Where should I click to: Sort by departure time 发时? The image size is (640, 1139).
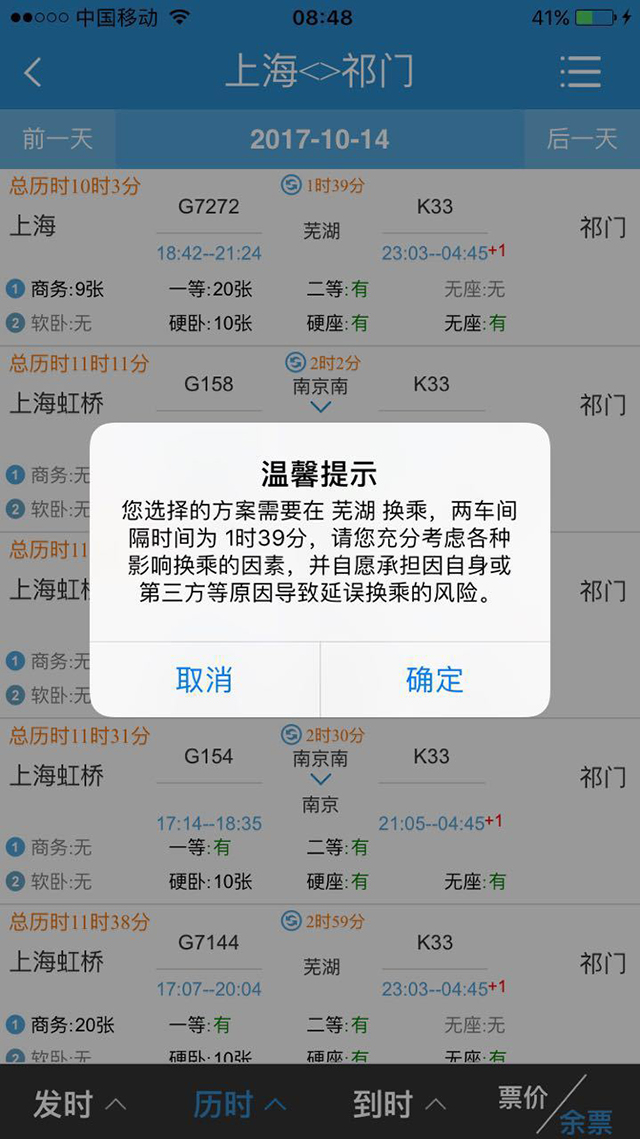80,1103
